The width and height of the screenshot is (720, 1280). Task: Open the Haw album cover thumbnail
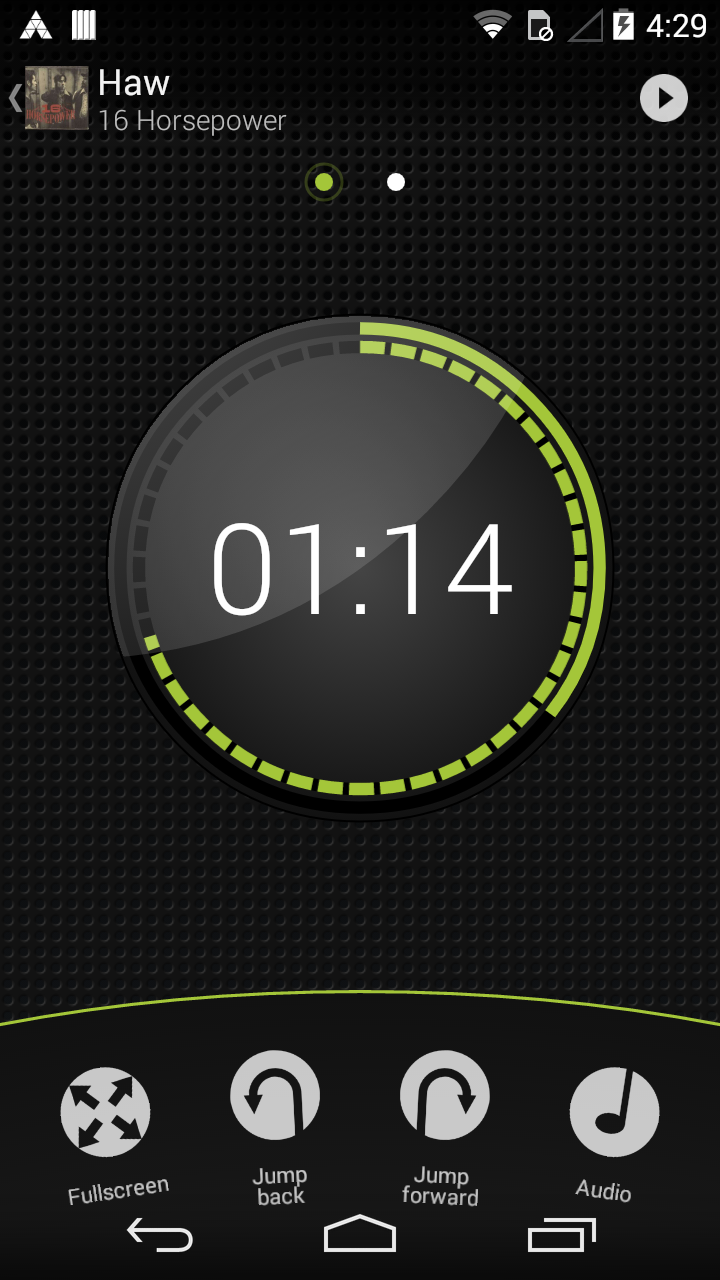coord(57,98)
